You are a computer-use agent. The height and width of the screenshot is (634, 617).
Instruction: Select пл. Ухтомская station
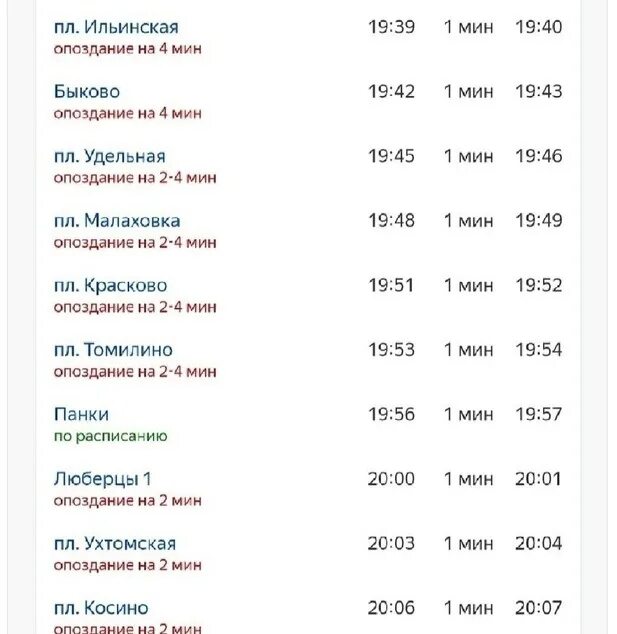pos(114,543)
